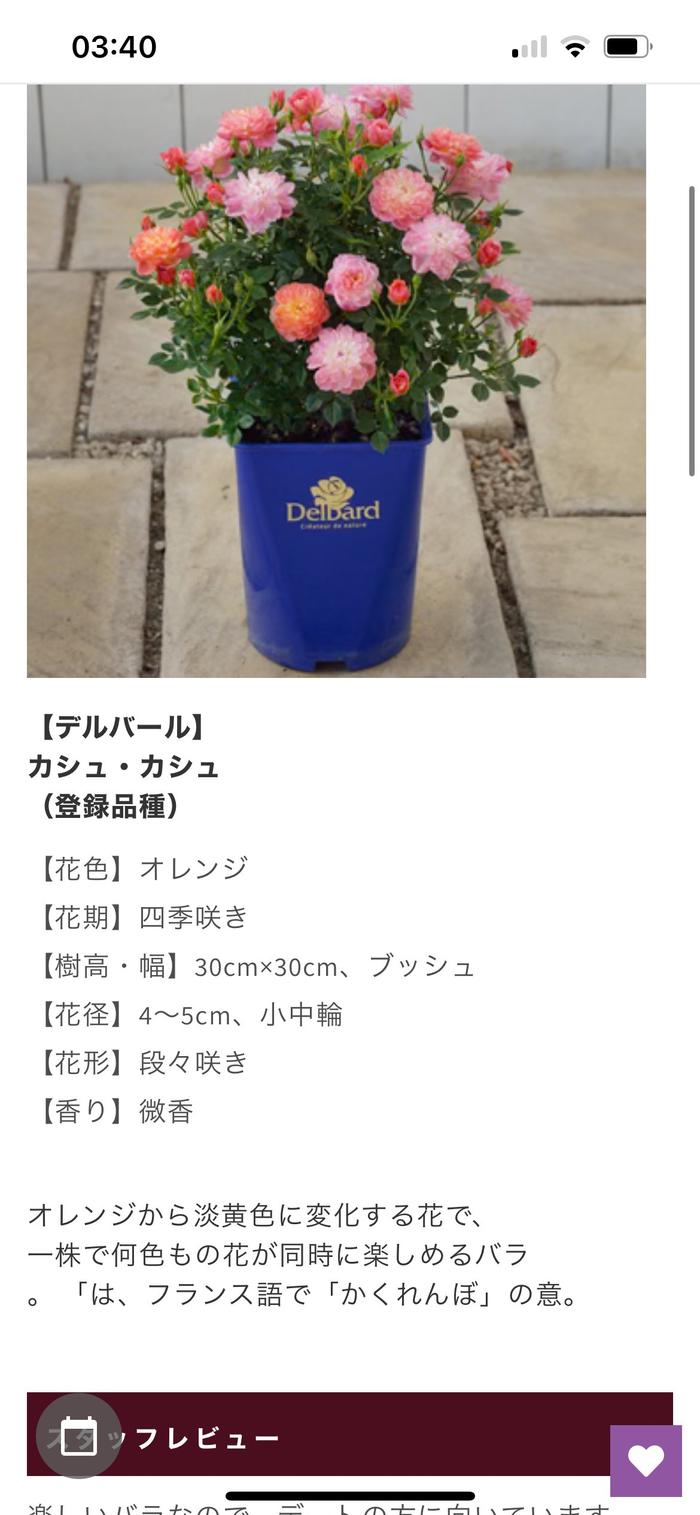The height and width of the screenshot is (1515, 700).
Task: Open the floating calendar button
Action: point(79,1436)
